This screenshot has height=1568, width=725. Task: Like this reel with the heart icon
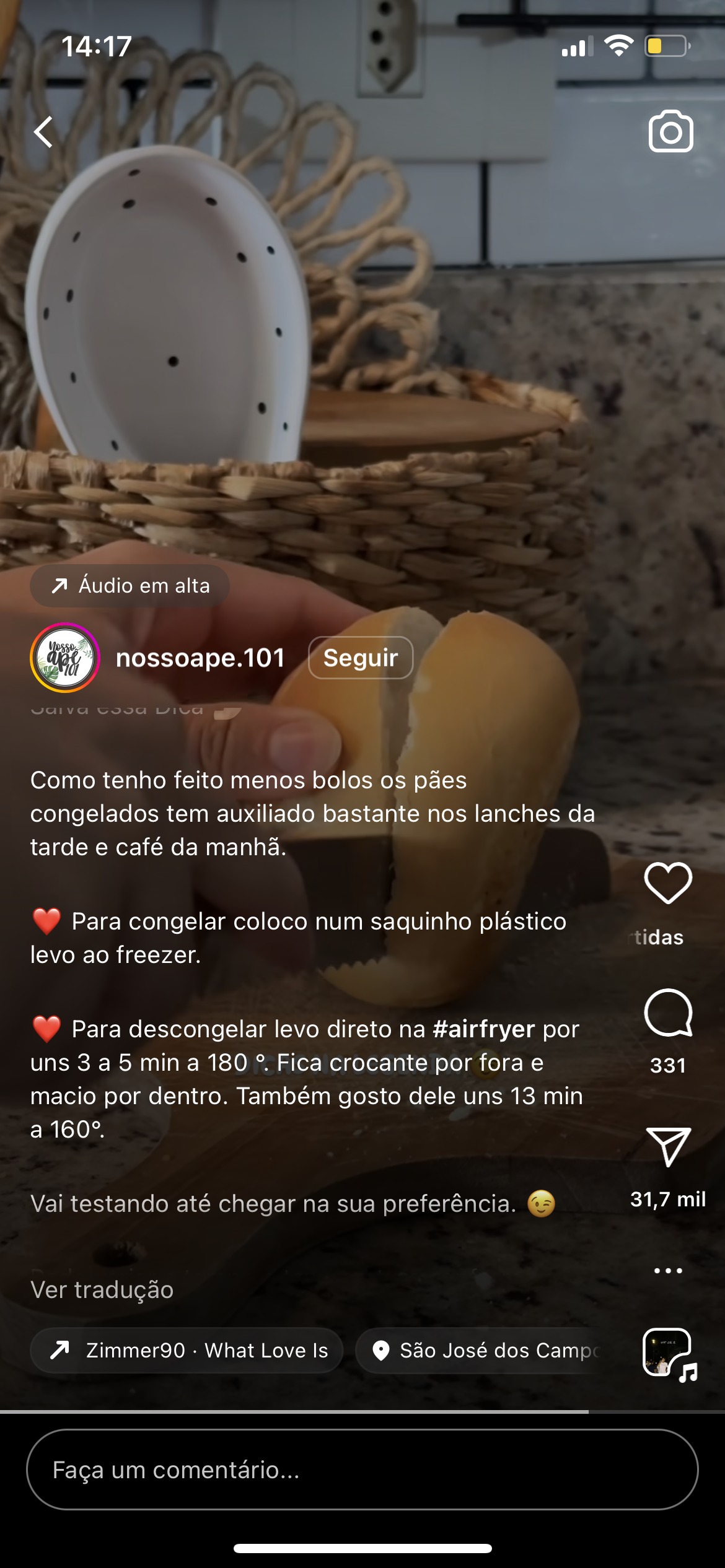pos(668,883)
